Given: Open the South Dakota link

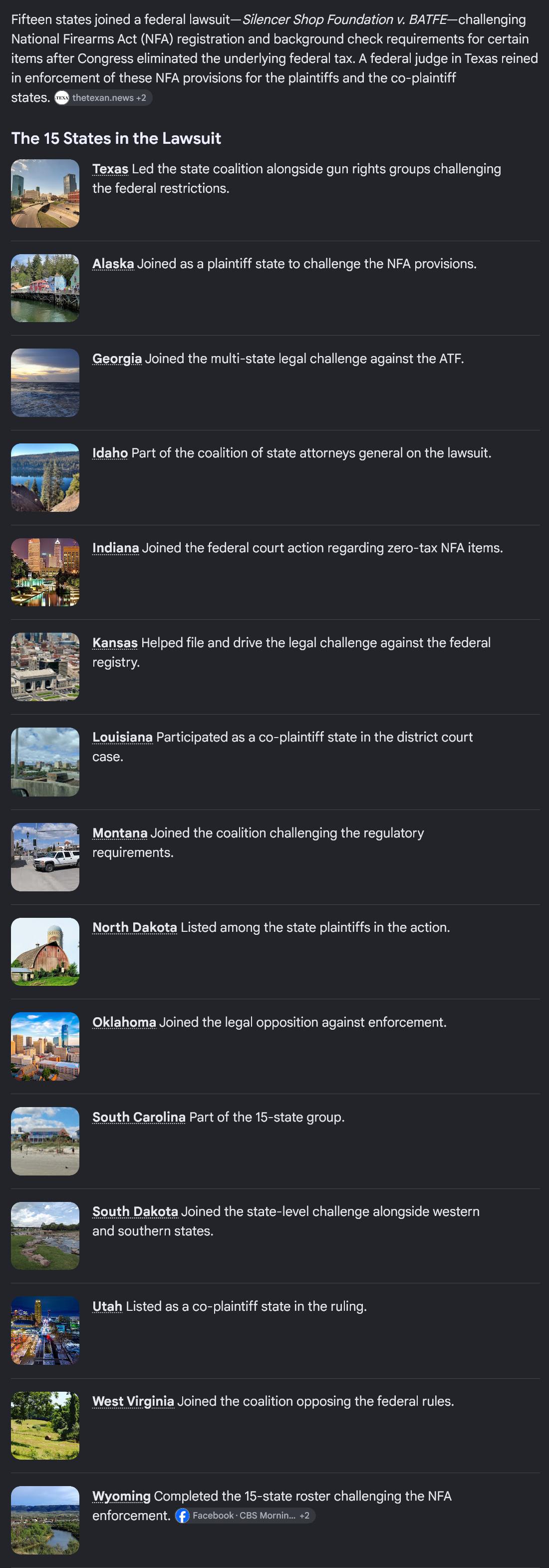Looking at the screenshot, I should (135, 1212).
